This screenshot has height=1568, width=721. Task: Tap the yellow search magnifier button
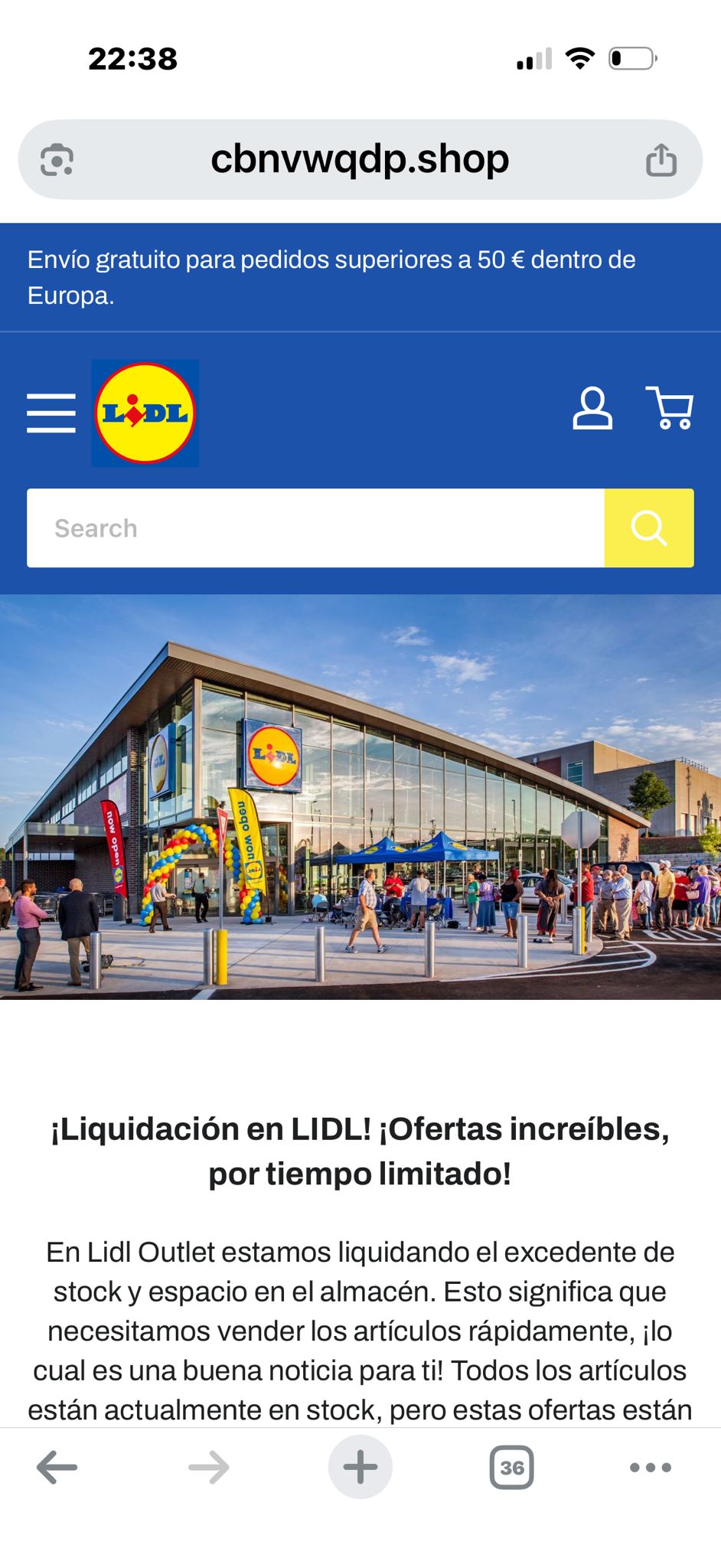649,528
